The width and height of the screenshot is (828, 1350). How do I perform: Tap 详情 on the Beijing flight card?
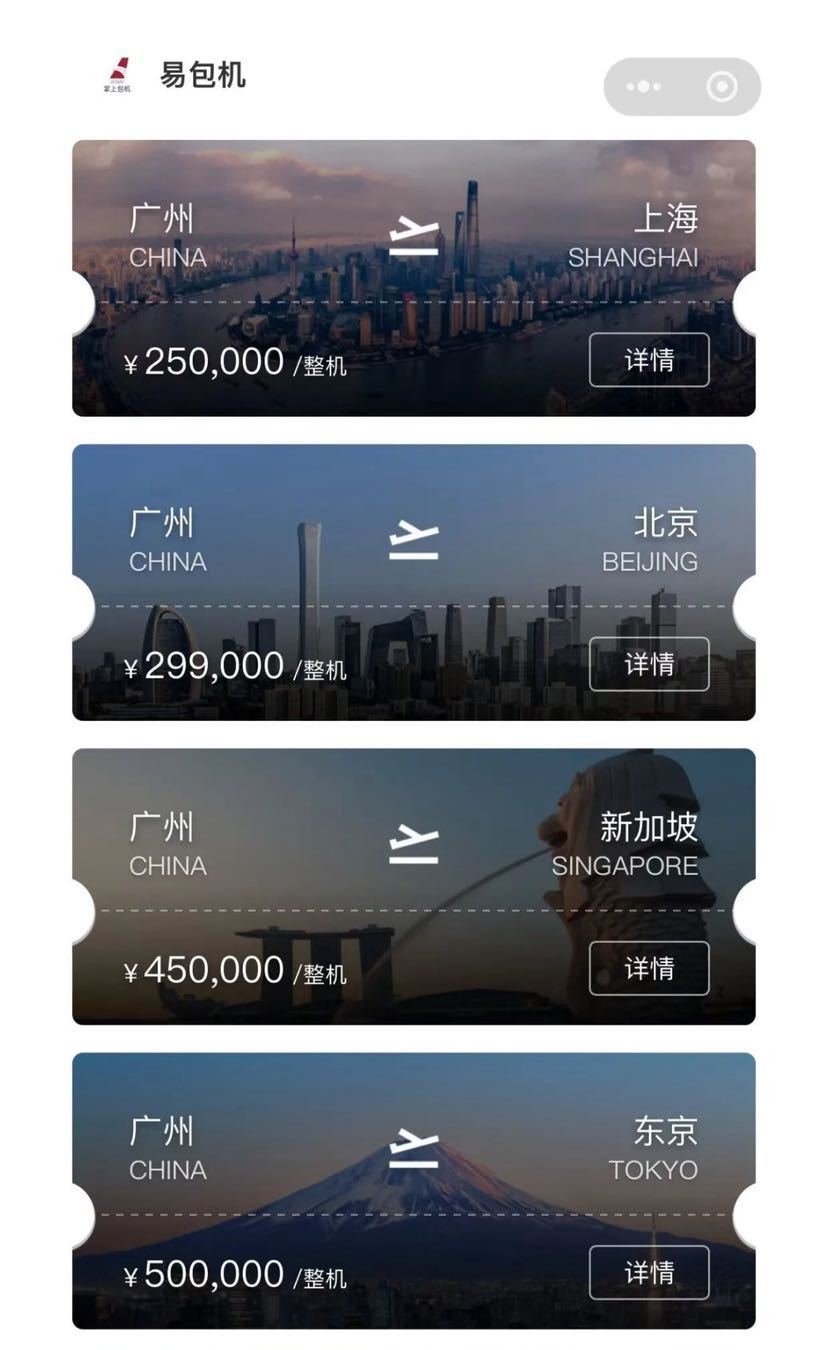pyautogui.click(x=649, y=664)
